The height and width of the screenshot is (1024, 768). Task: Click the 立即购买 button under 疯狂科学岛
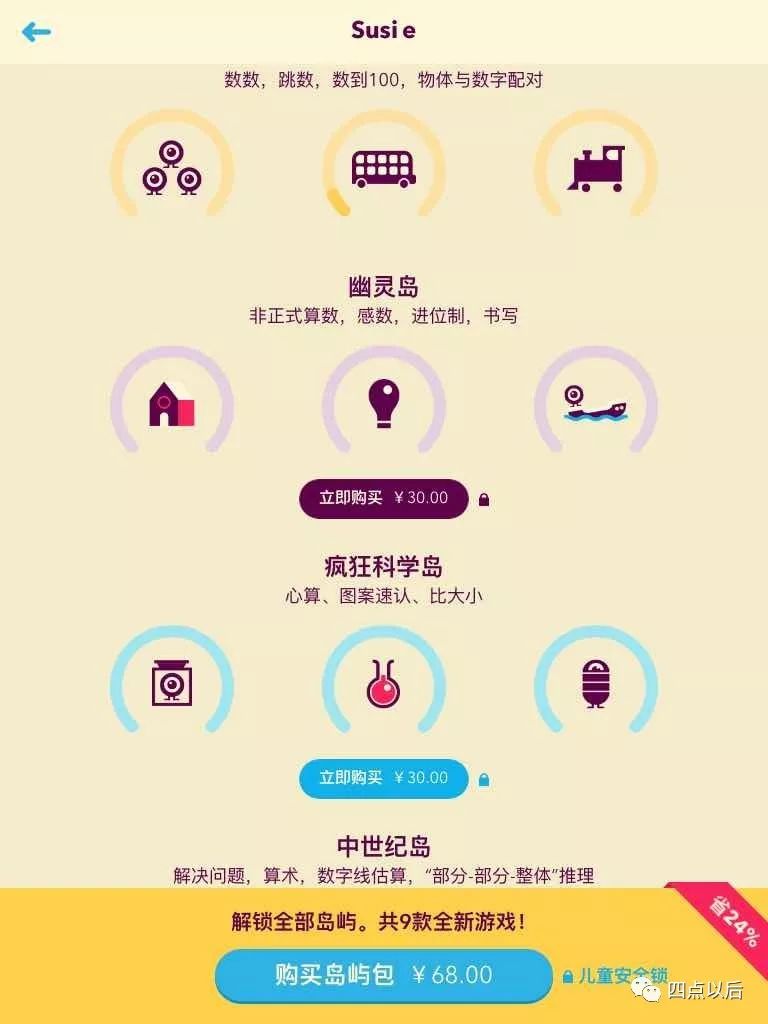point(383,779)
